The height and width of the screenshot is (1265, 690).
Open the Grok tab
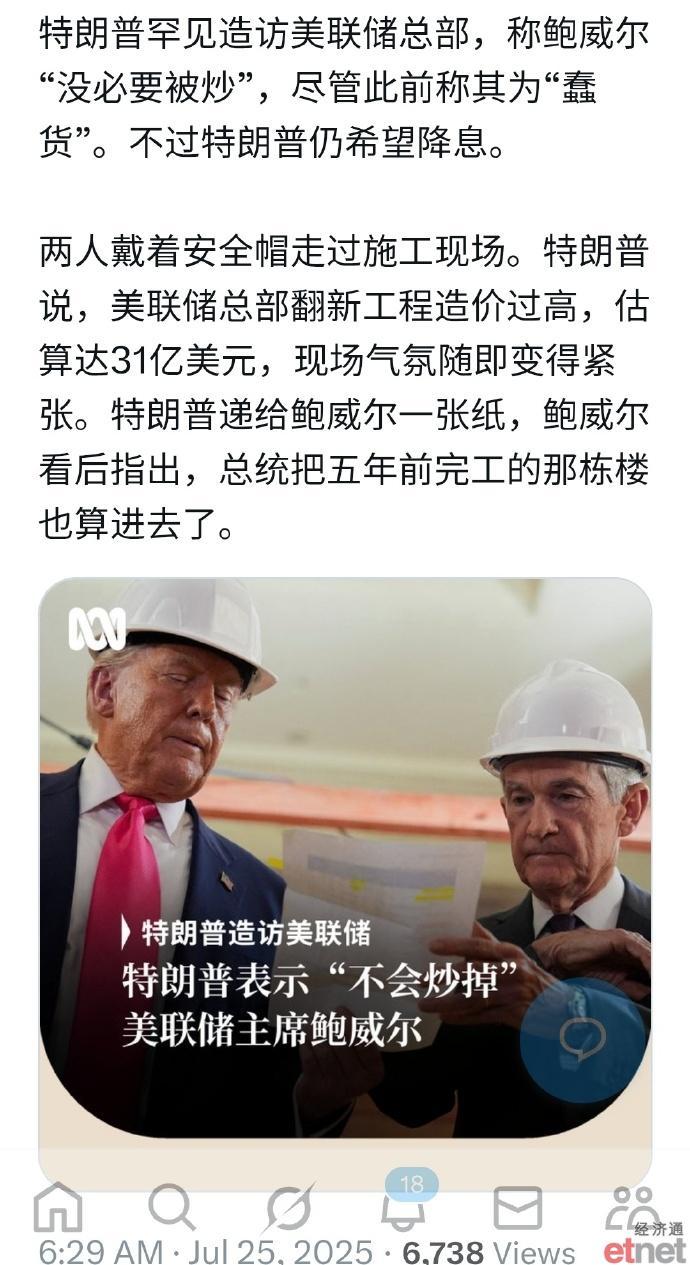coord(288,1207)
